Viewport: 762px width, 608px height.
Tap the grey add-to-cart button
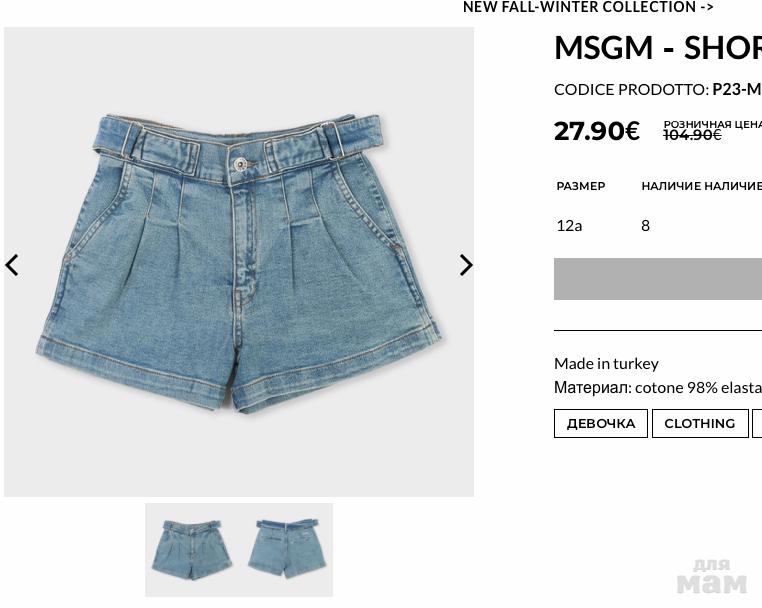coord(658,279)
